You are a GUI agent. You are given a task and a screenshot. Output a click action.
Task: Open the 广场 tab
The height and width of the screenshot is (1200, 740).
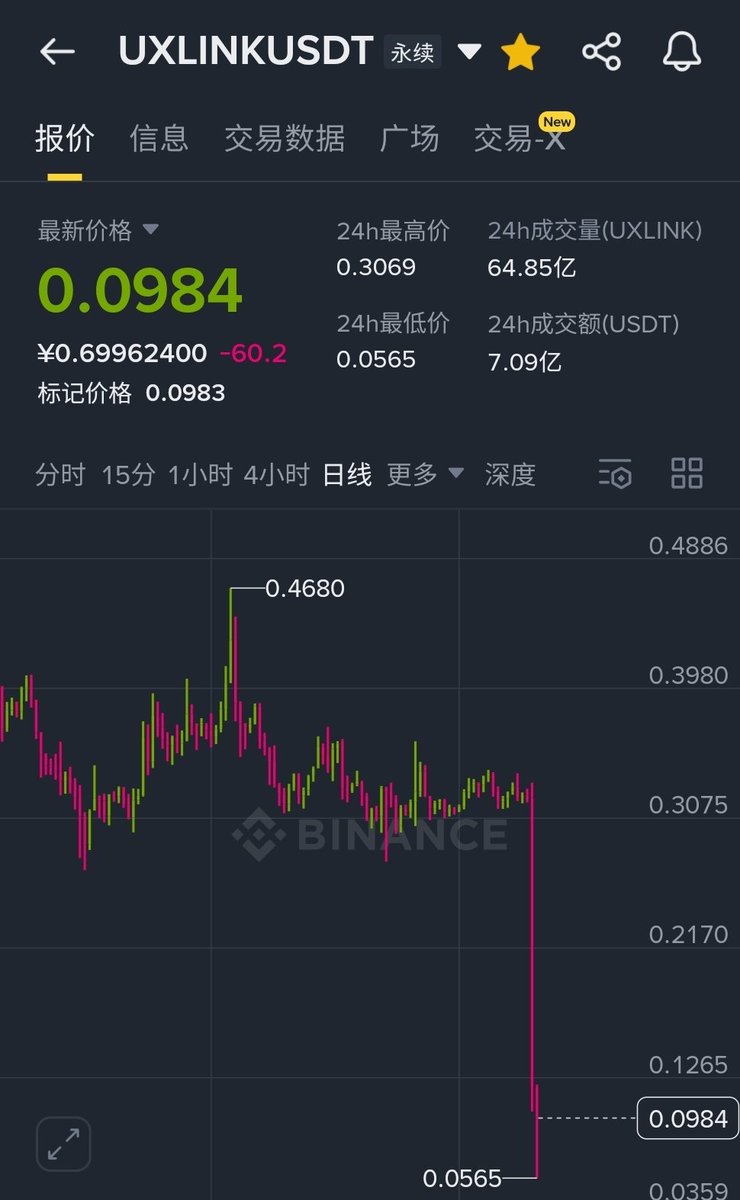409,138
